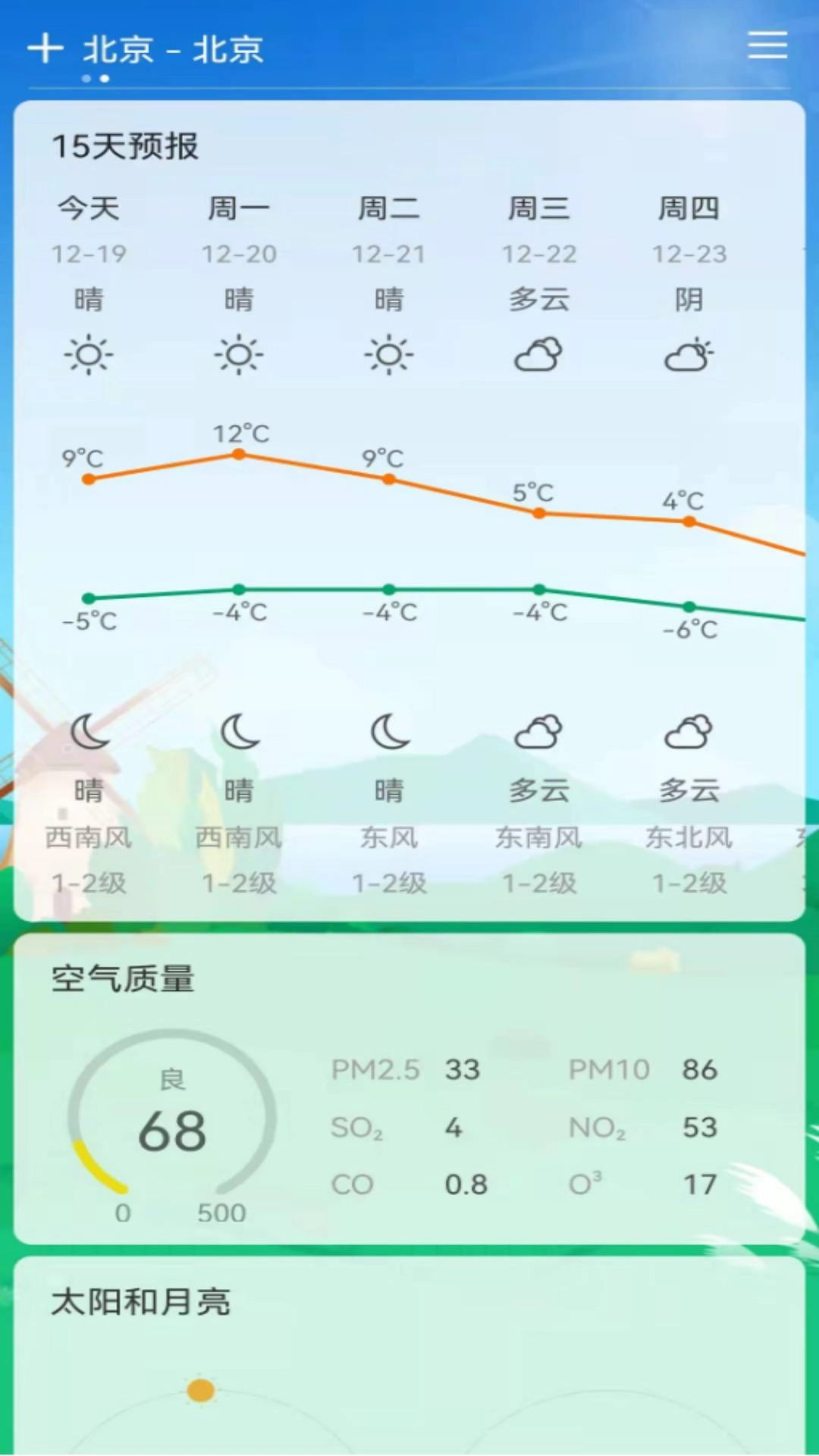Click the -6°C low temperature point

coord(687,605)
